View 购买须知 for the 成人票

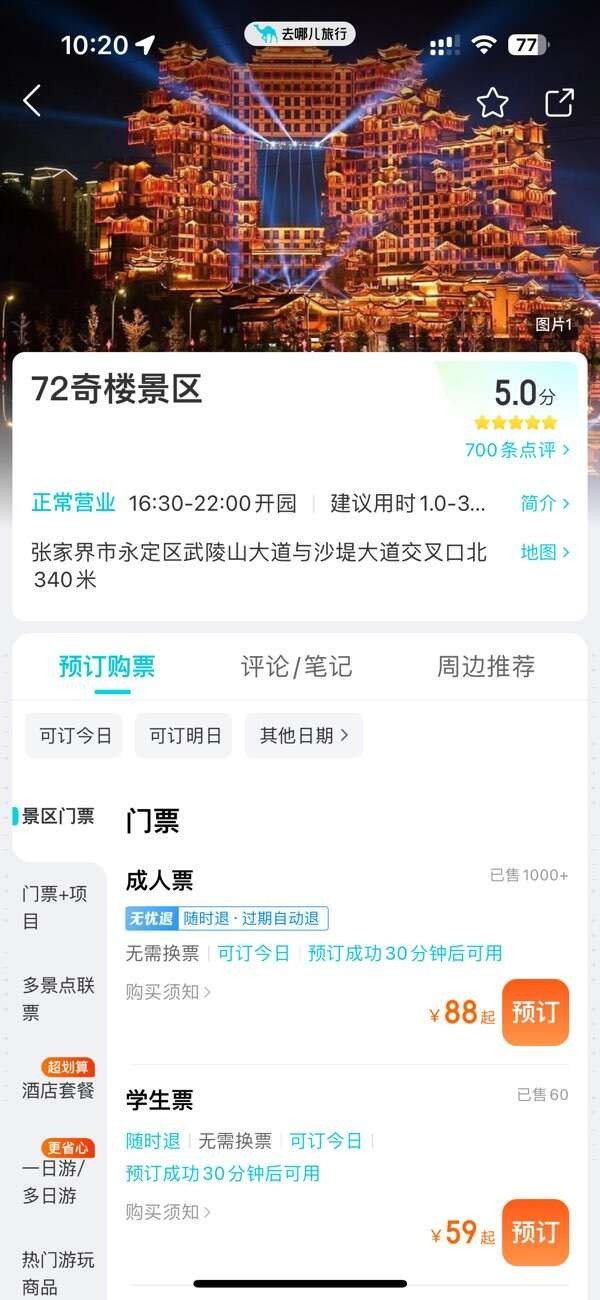(168, 992)
